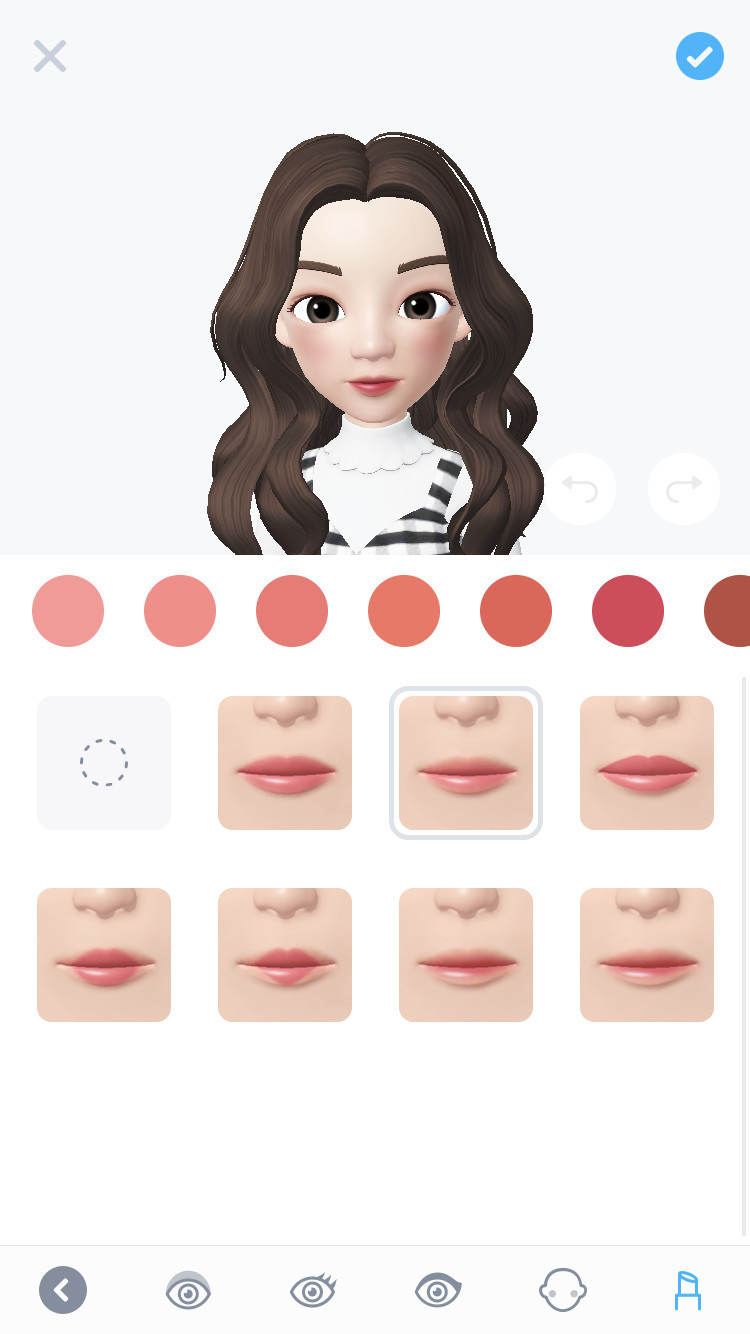This screenshot has height=1334, width=750.
Task: Undo the last edit
Action: click(580, 489)
